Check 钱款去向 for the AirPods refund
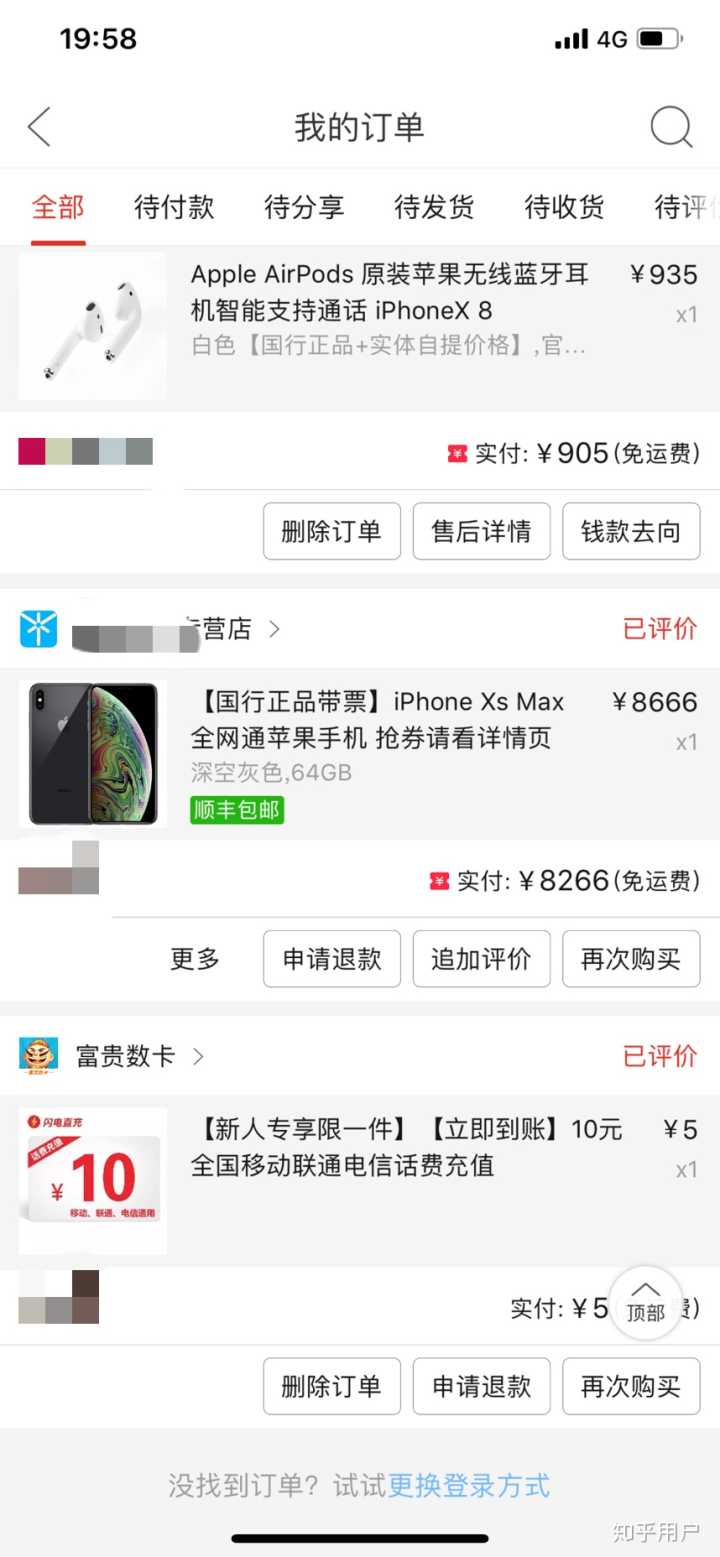 [631, 531]
